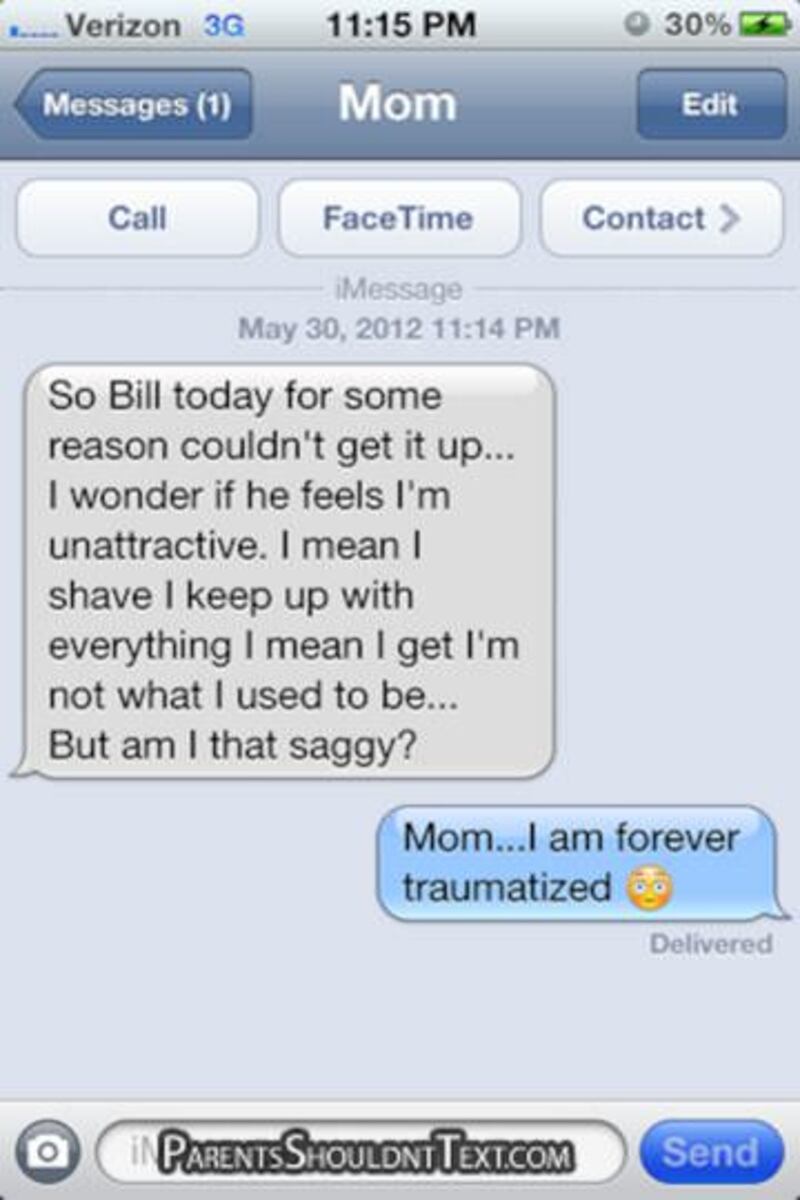Tap the Edit button

click(711, 105)
